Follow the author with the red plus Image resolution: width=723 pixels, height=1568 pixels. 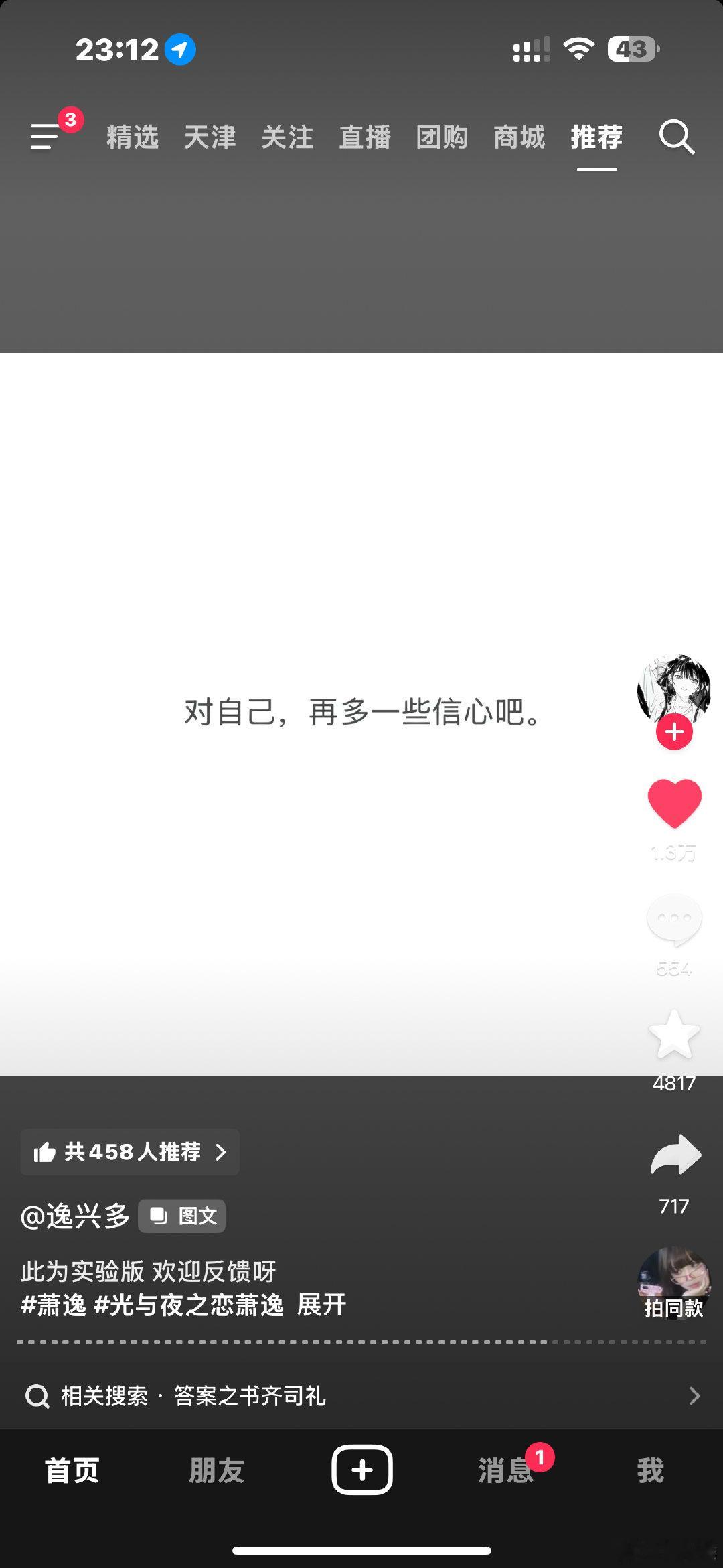pos(674,732)
